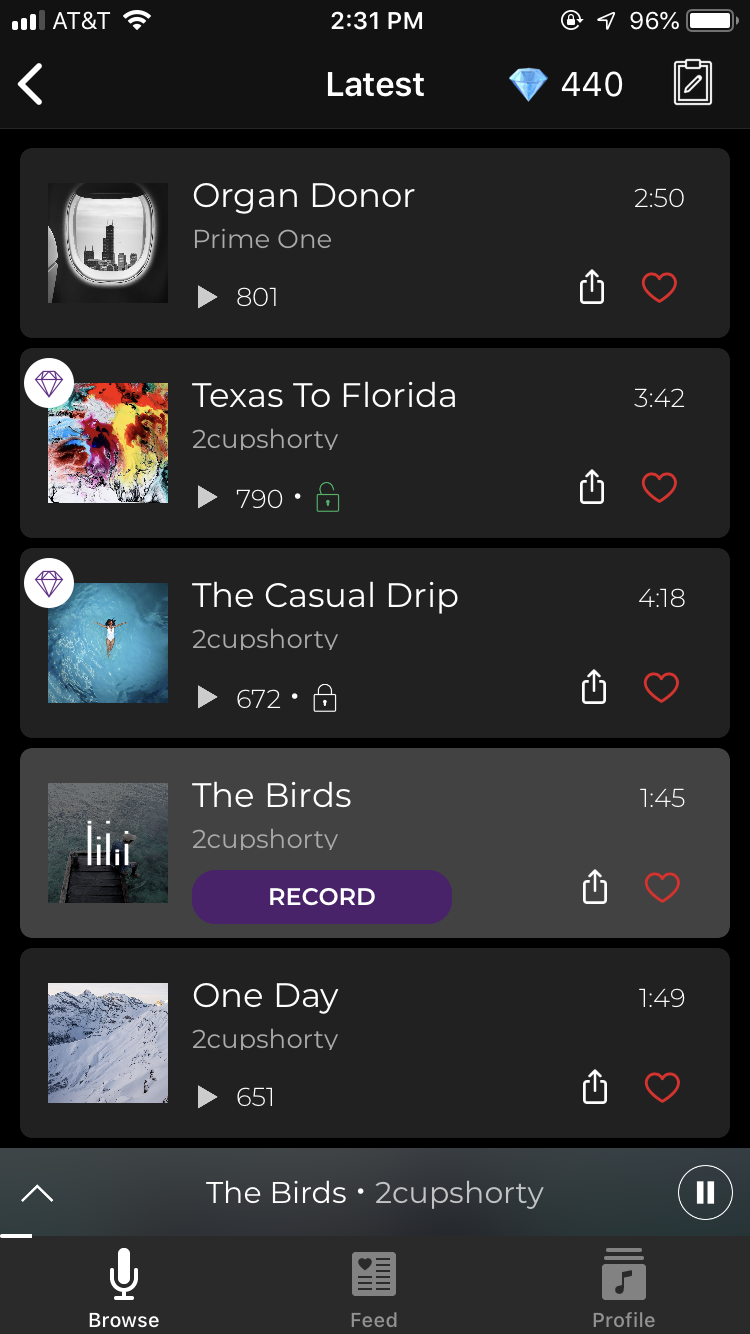Open the notepad icon in the header
Screen dimensions: 750x1334
692,83
